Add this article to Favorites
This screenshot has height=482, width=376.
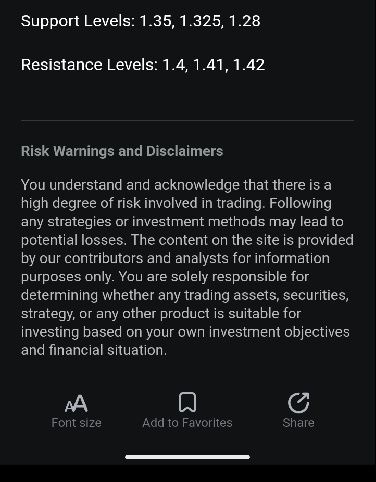(187, 410)
